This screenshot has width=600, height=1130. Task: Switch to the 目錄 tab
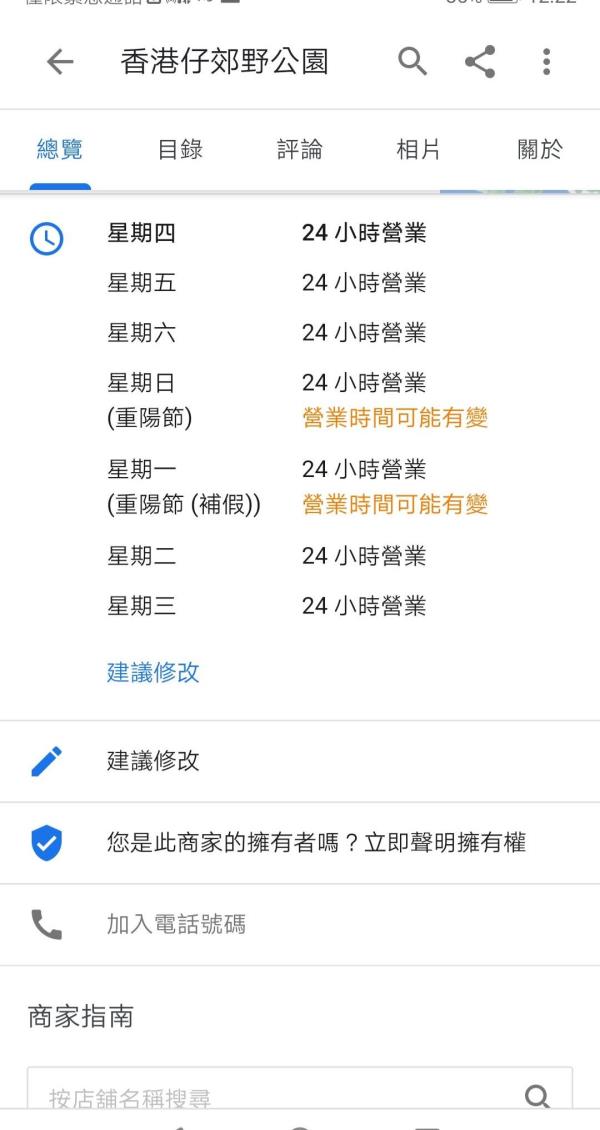click(180, 150)
